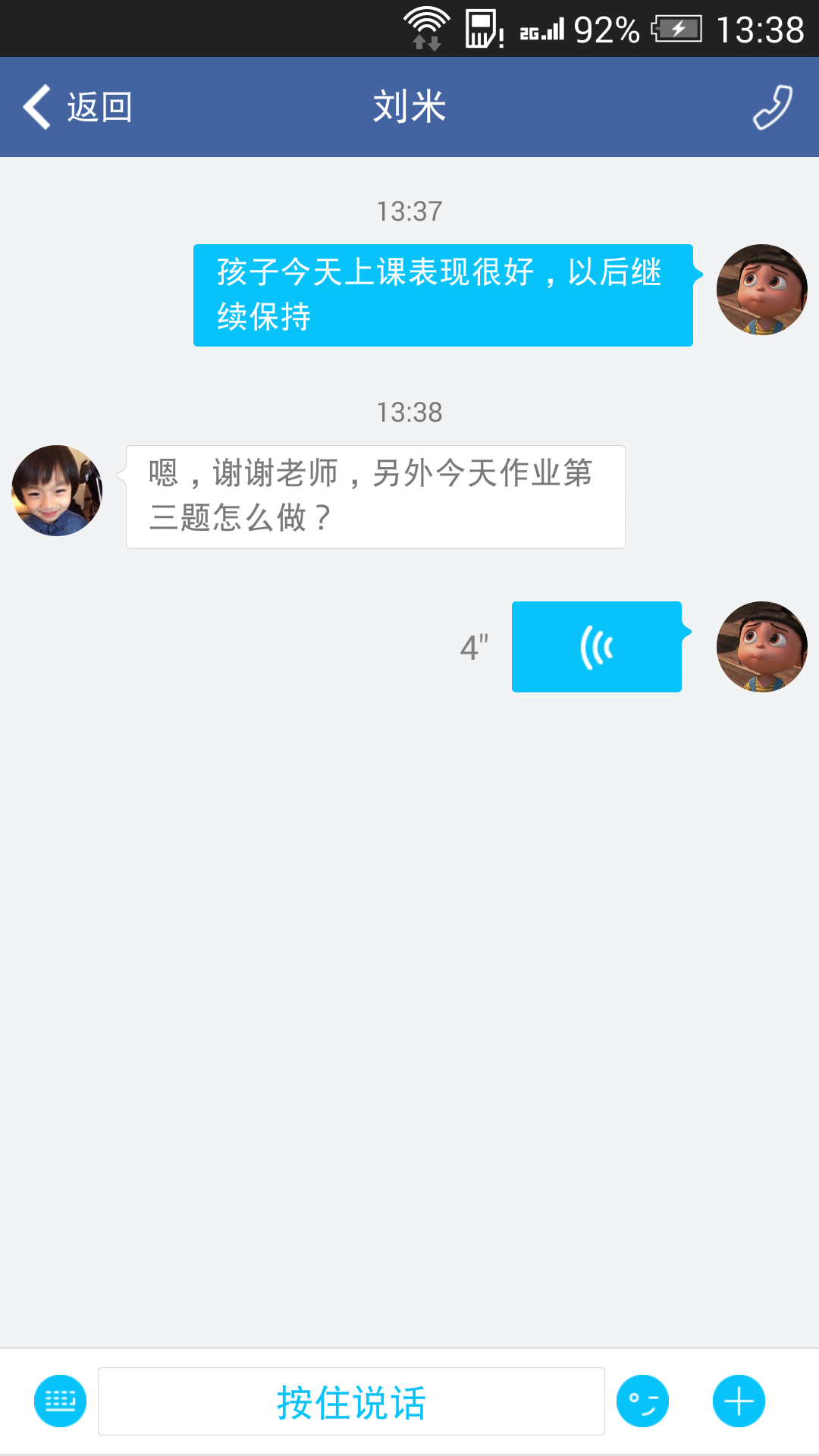Go back using the 返回 button
The image size is (819, 1456).
click(x=78, y=107)
